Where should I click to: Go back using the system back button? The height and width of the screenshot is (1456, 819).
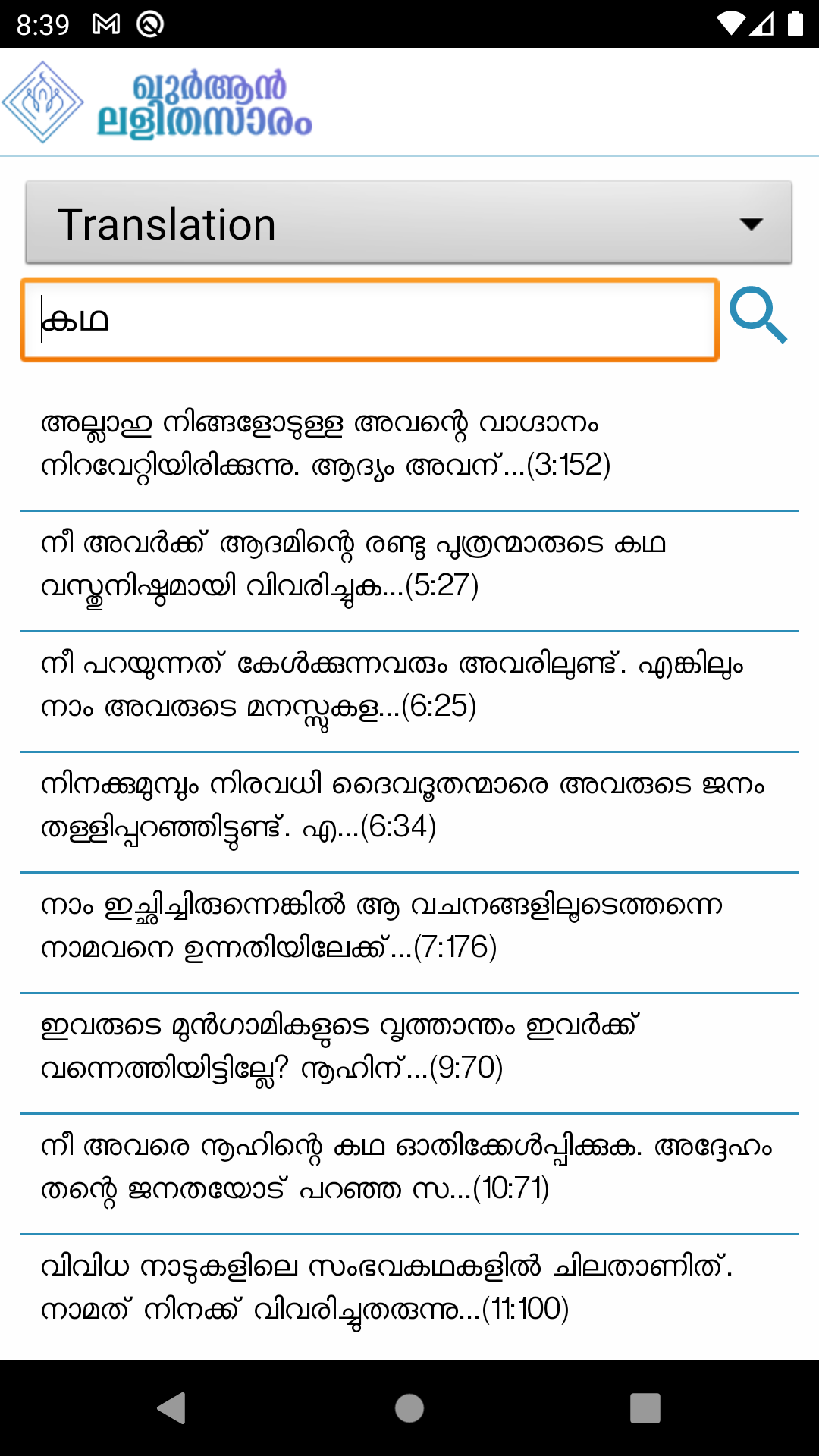[x=172, y=1408]
